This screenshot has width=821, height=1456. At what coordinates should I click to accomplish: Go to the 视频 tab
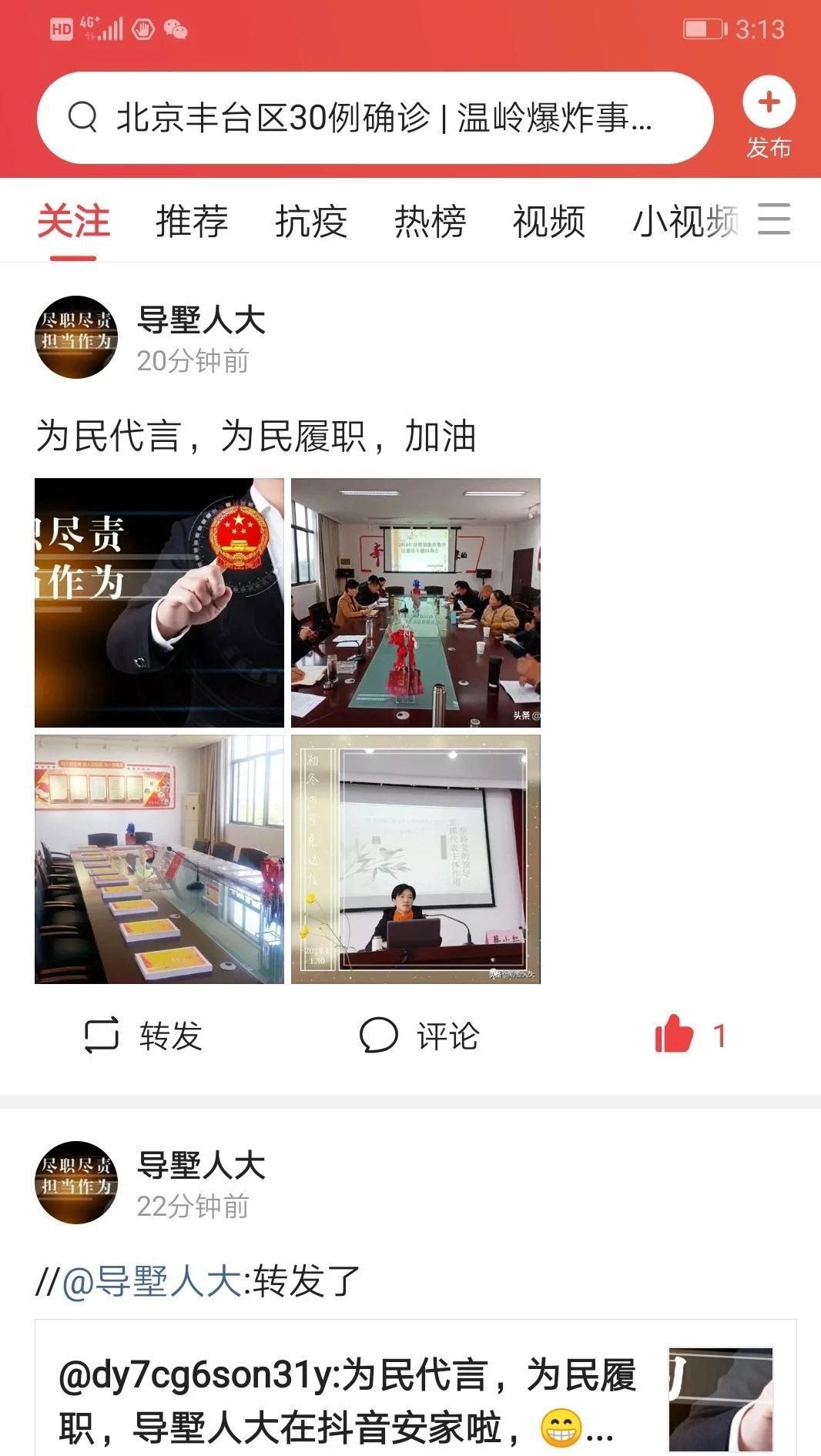548,222
